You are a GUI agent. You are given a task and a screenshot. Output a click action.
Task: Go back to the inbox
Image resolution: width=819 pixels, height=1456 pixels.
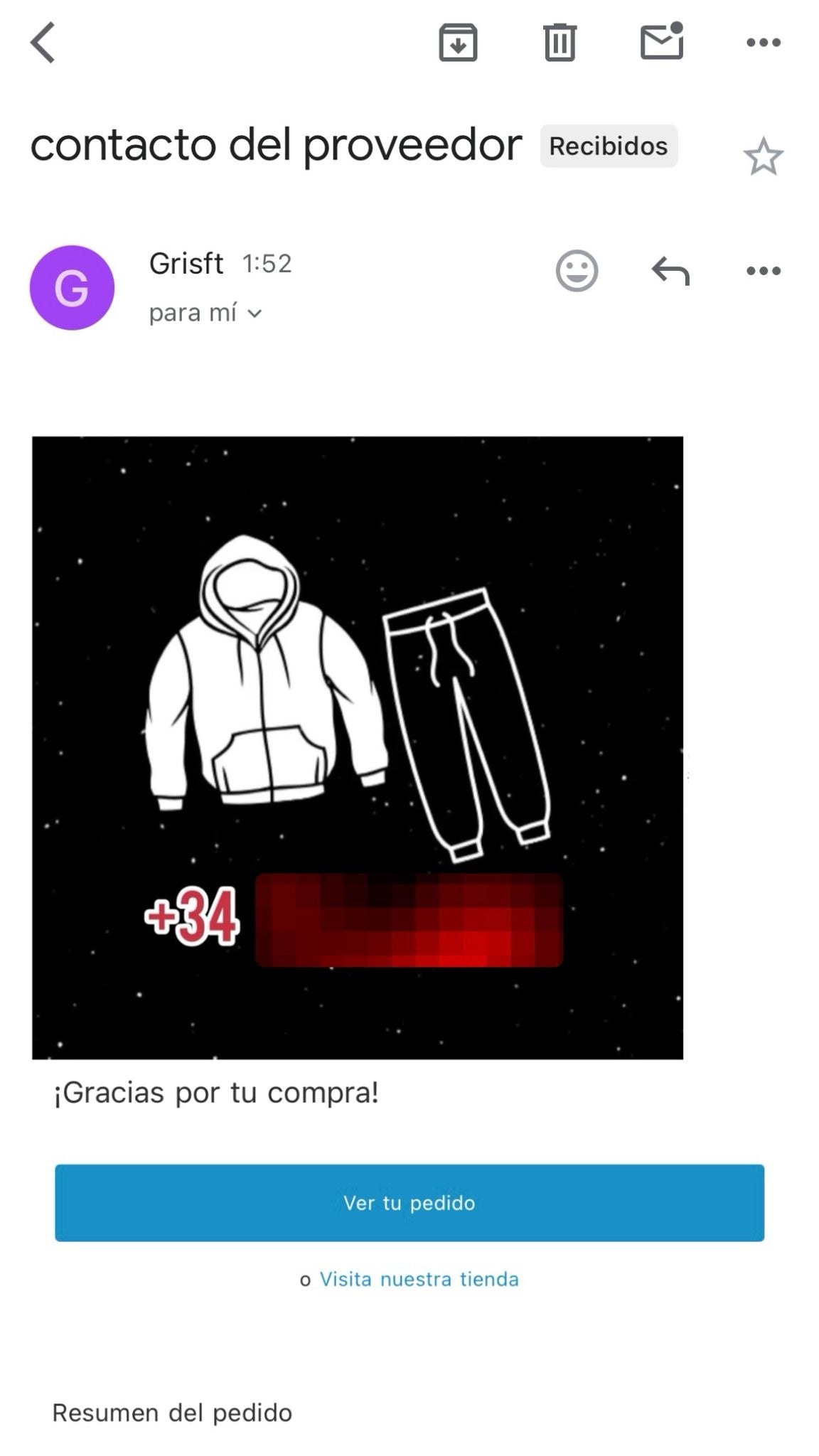tap(43, 43)
